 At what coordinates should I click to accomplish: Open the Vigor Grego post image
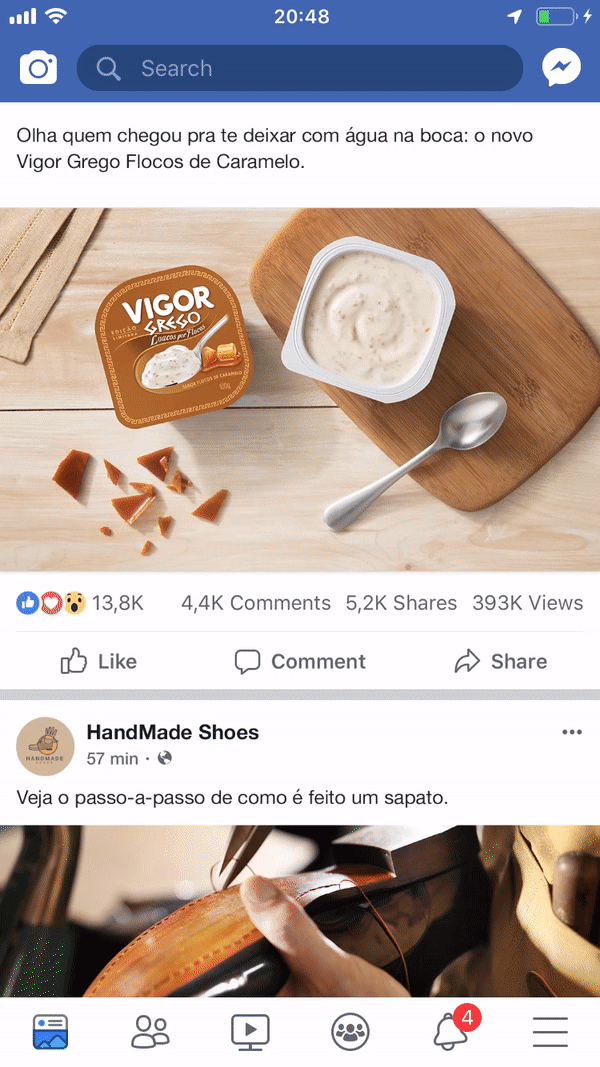tap(300, 390)
